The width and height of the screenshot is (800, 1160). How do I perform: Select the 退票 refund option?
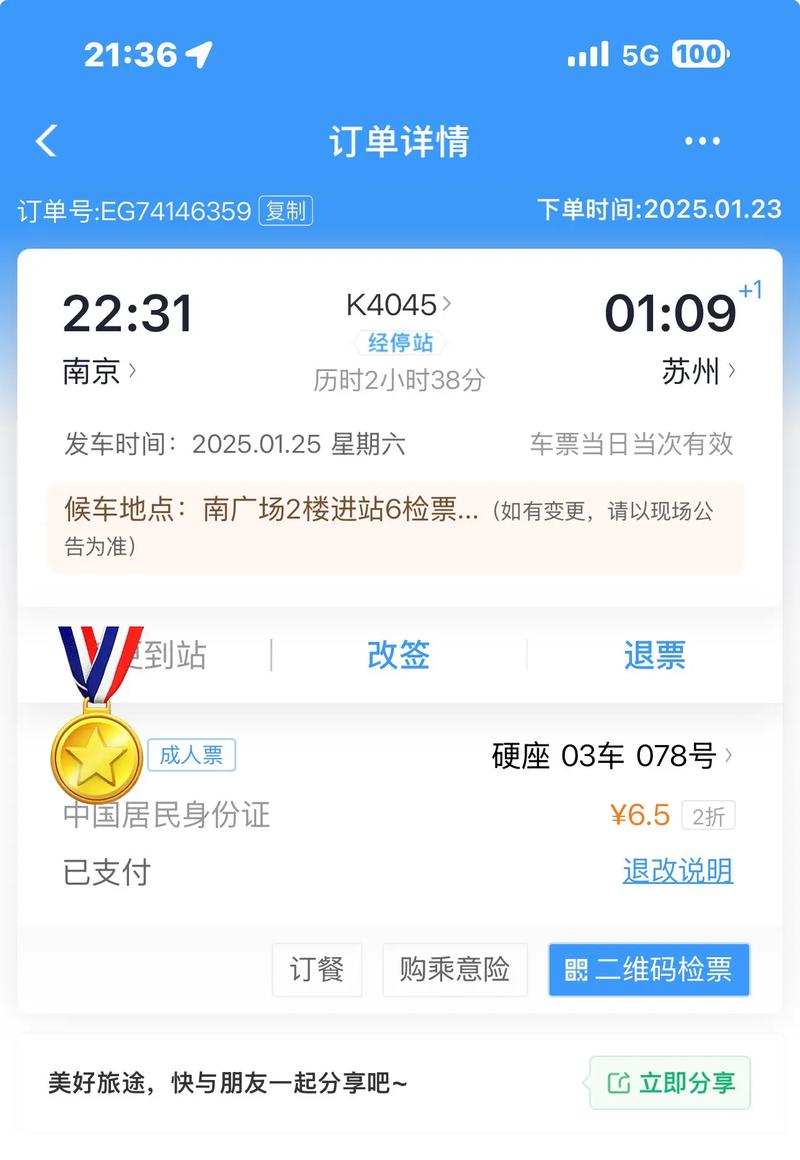655,655
